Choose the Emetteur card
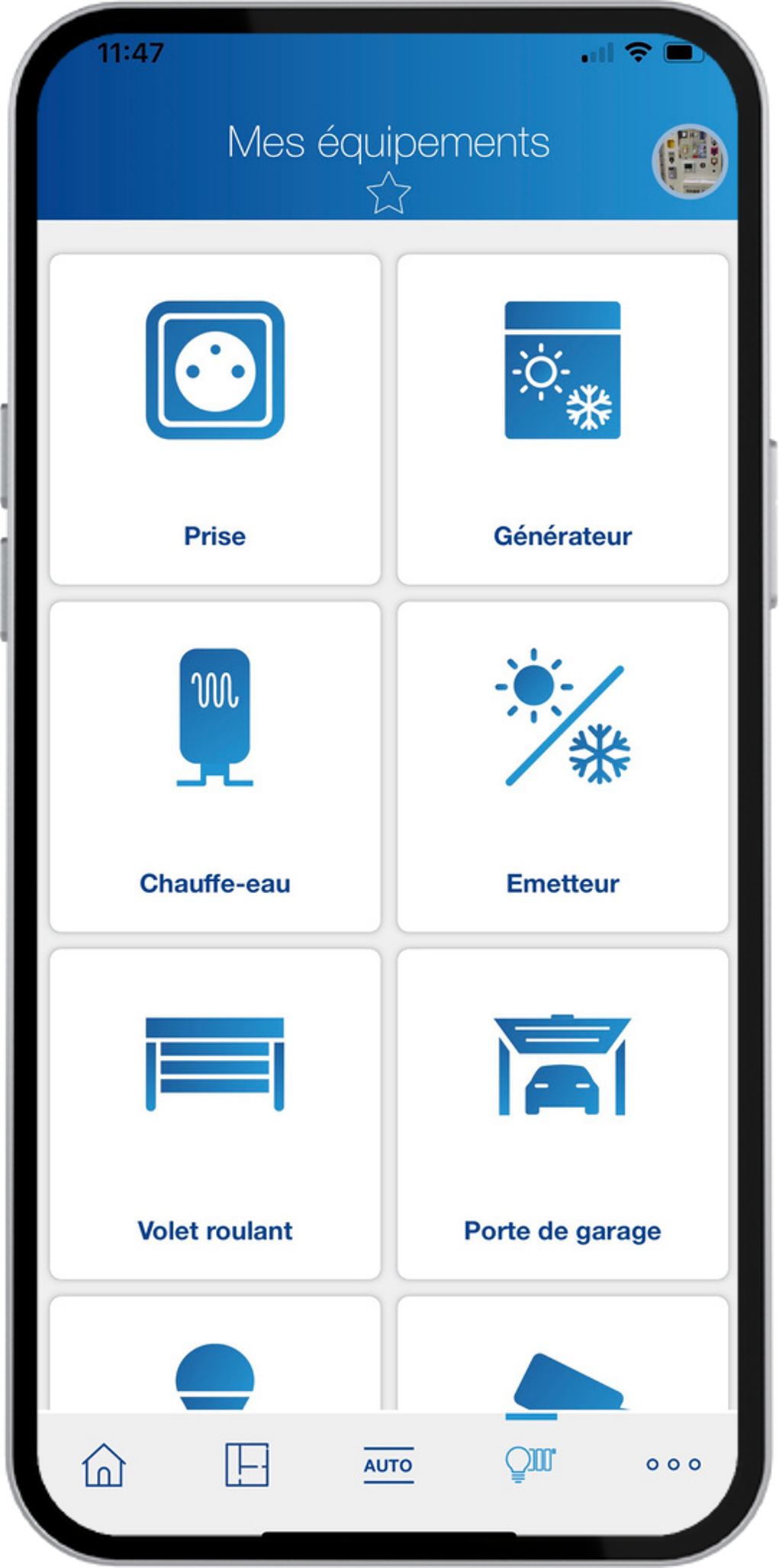779x1568 pixels. [562, 766]
